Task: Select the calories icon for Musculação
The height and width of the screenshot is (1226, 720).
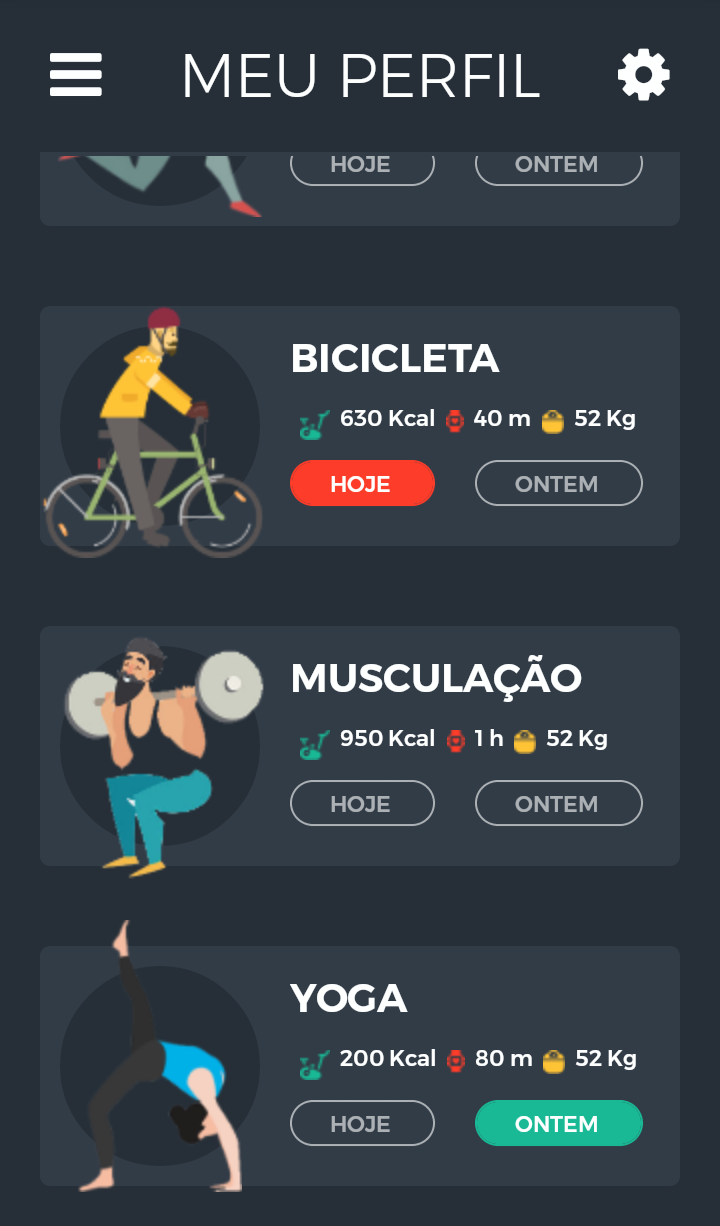Action: [x=315, y=740]
